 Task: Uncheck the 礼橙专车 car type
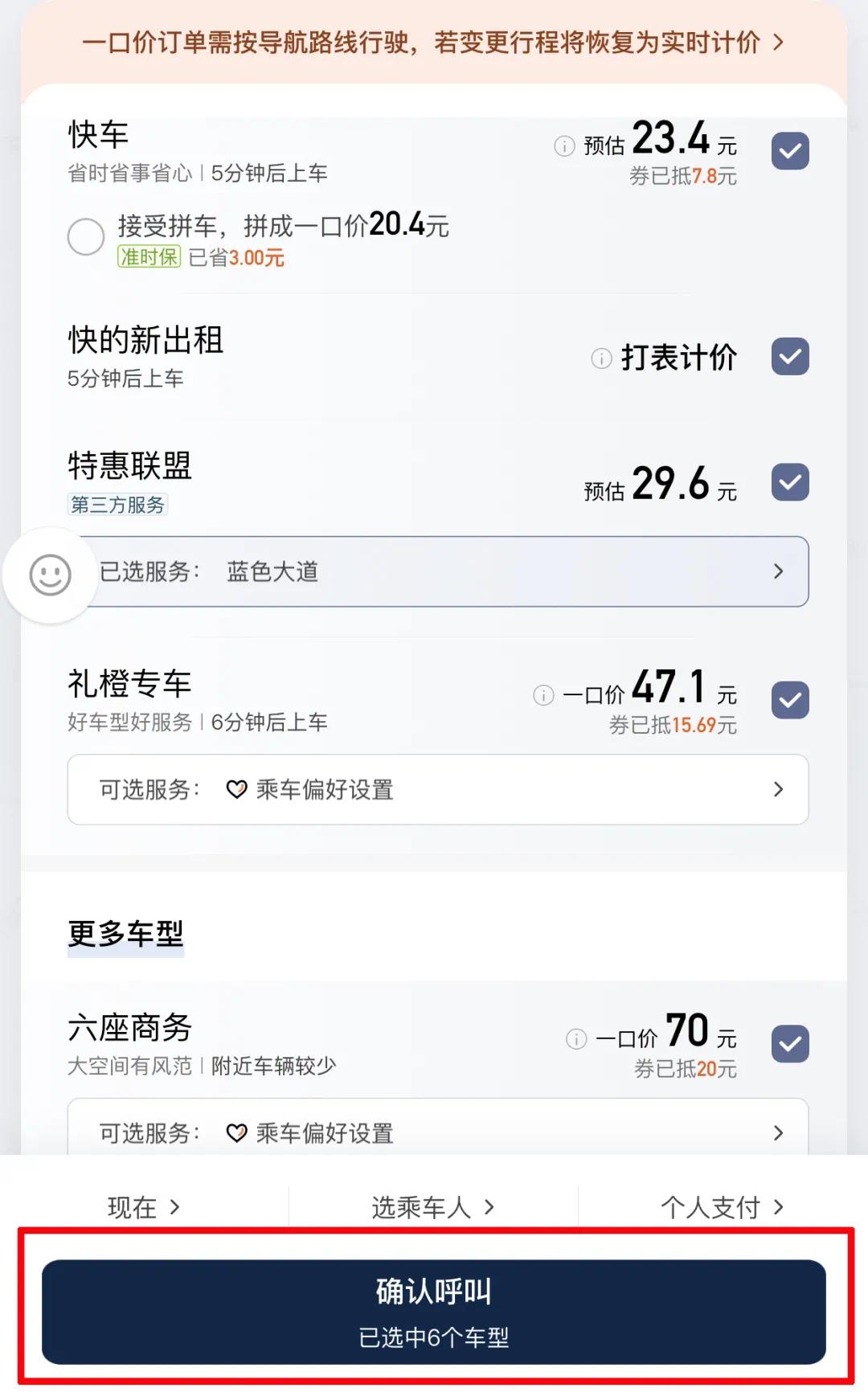point(789,700)
